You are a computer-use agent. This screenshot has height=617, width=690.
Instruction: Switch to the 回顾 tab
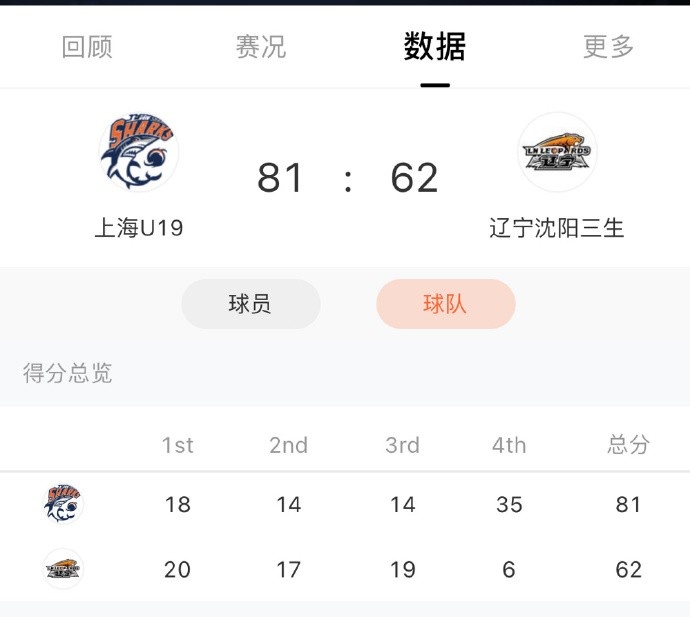87,47
